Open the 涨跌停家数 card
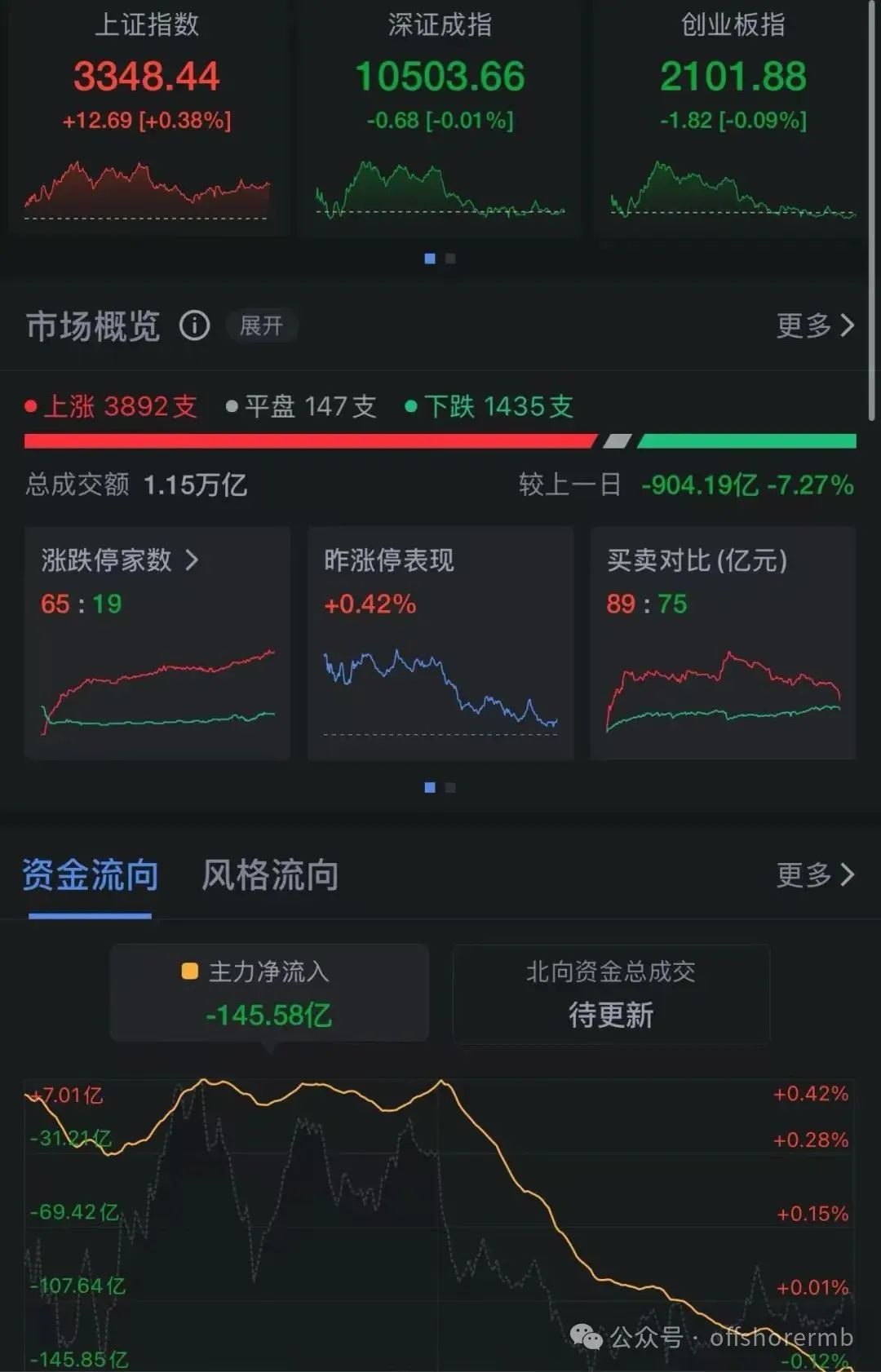 point(157,643)
